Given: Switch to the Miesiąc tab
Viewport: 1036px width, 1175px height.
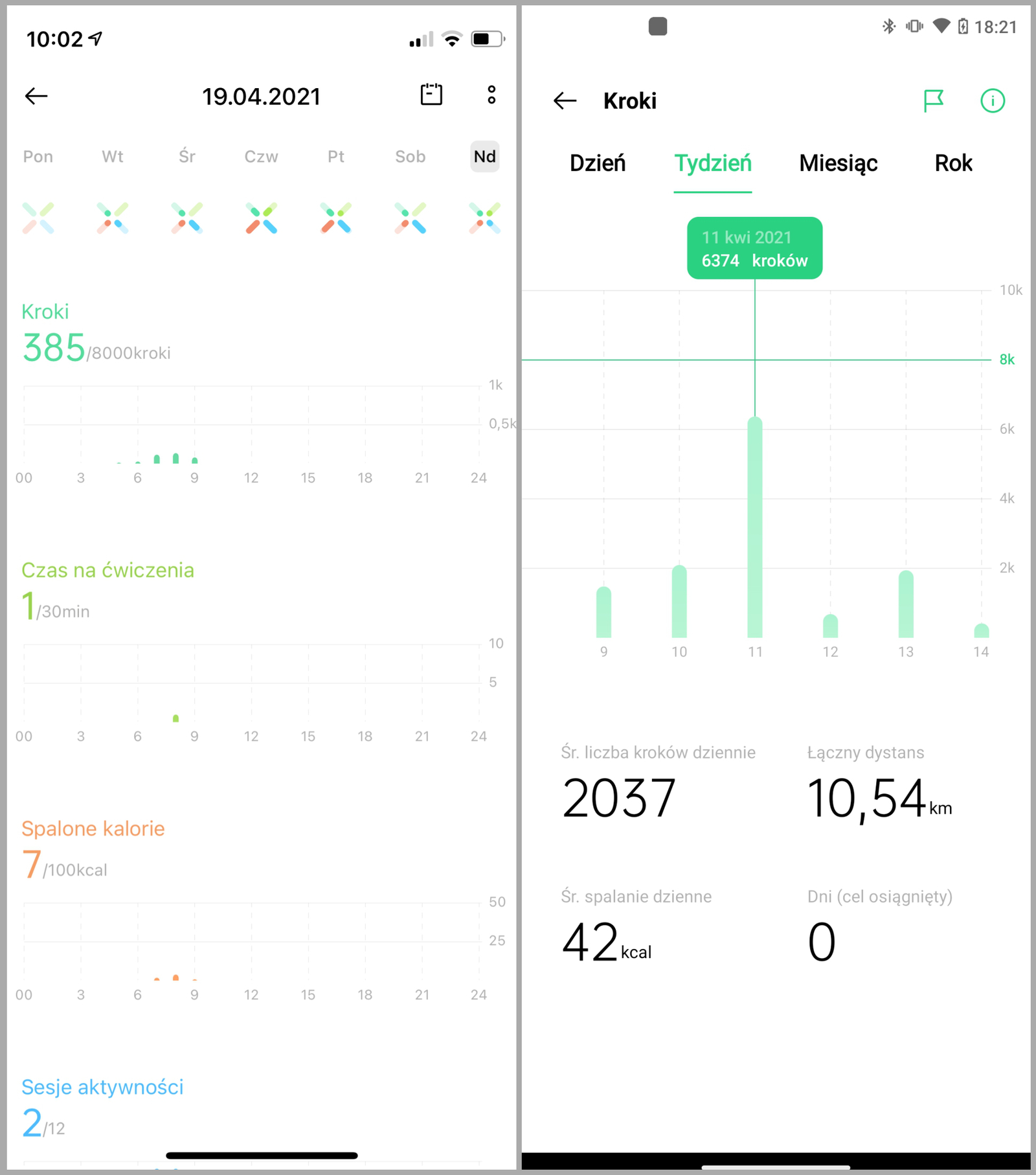Looking at the screenshot, I should pos(838,163).
